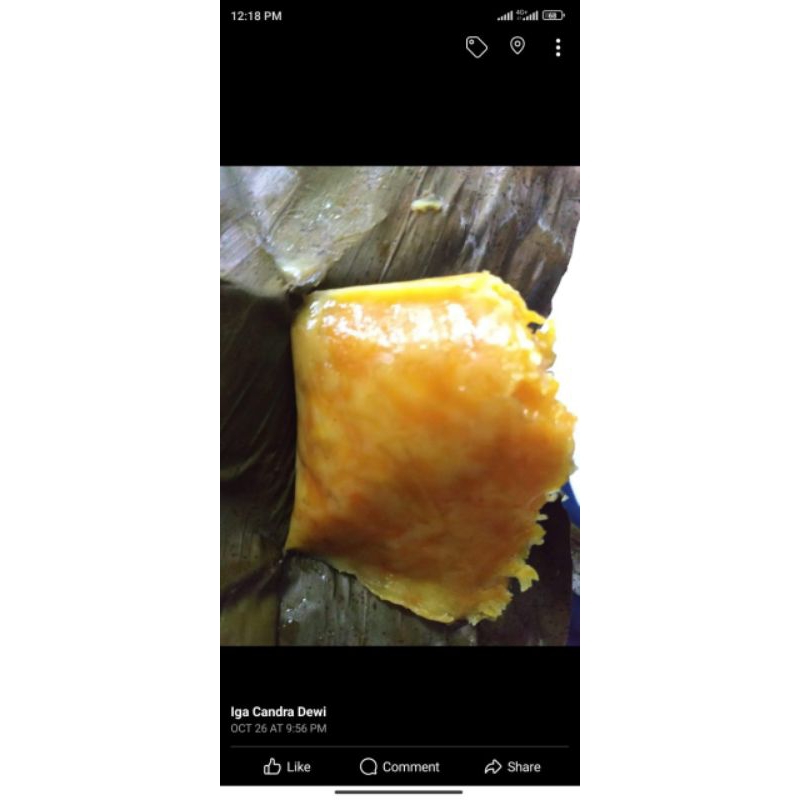
Task: Open the location pin icon
Action: [517, 46]
